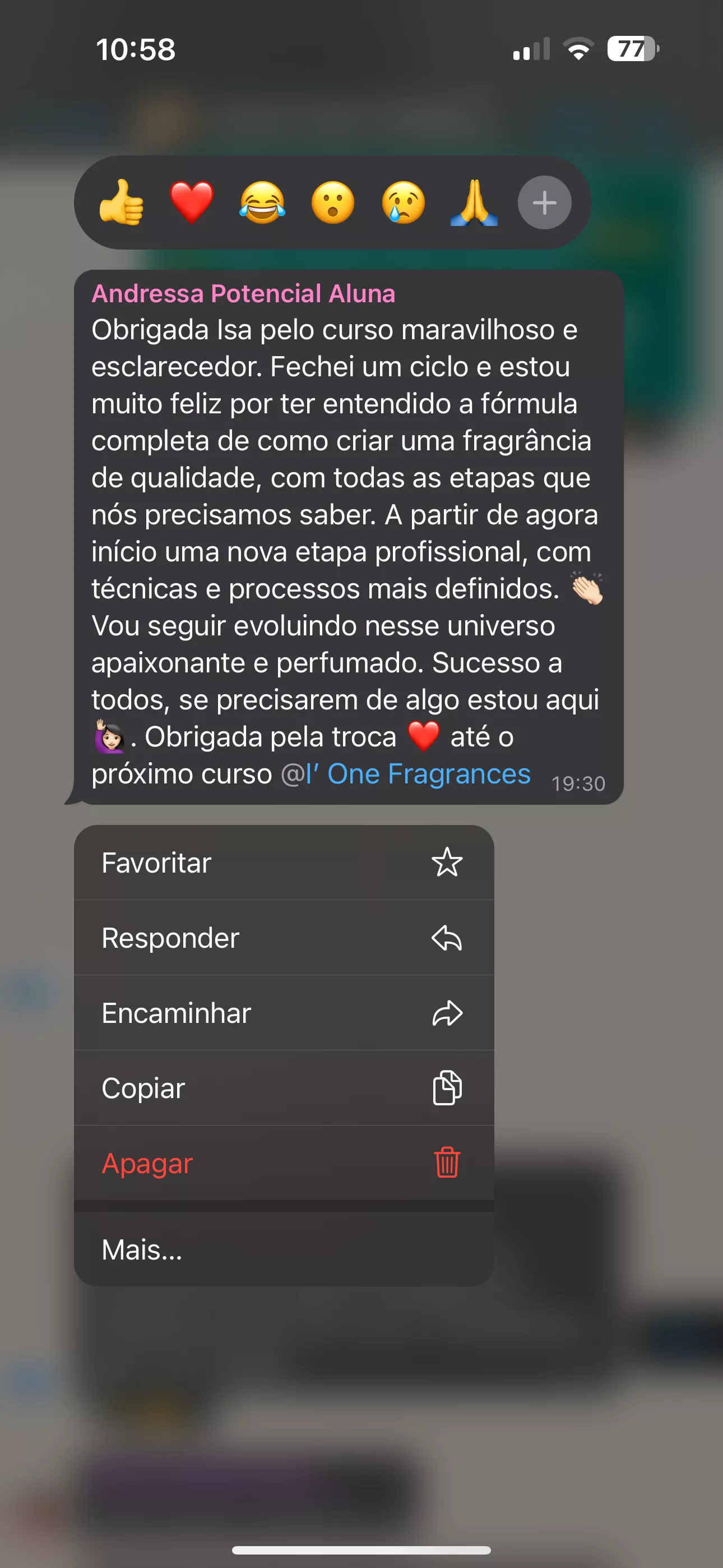The width and height of the screenshot is (723, 1568).
Task: Select Encaminhar to forward the message
Action: 284,1013
